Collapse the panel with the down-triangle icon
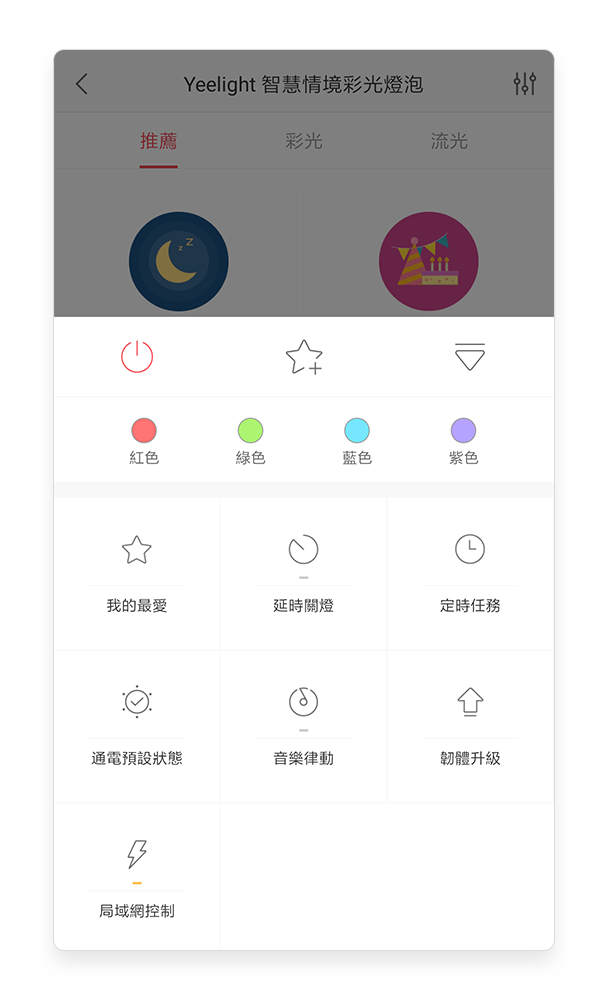The image size is (608, 1000). click(469, 357)
